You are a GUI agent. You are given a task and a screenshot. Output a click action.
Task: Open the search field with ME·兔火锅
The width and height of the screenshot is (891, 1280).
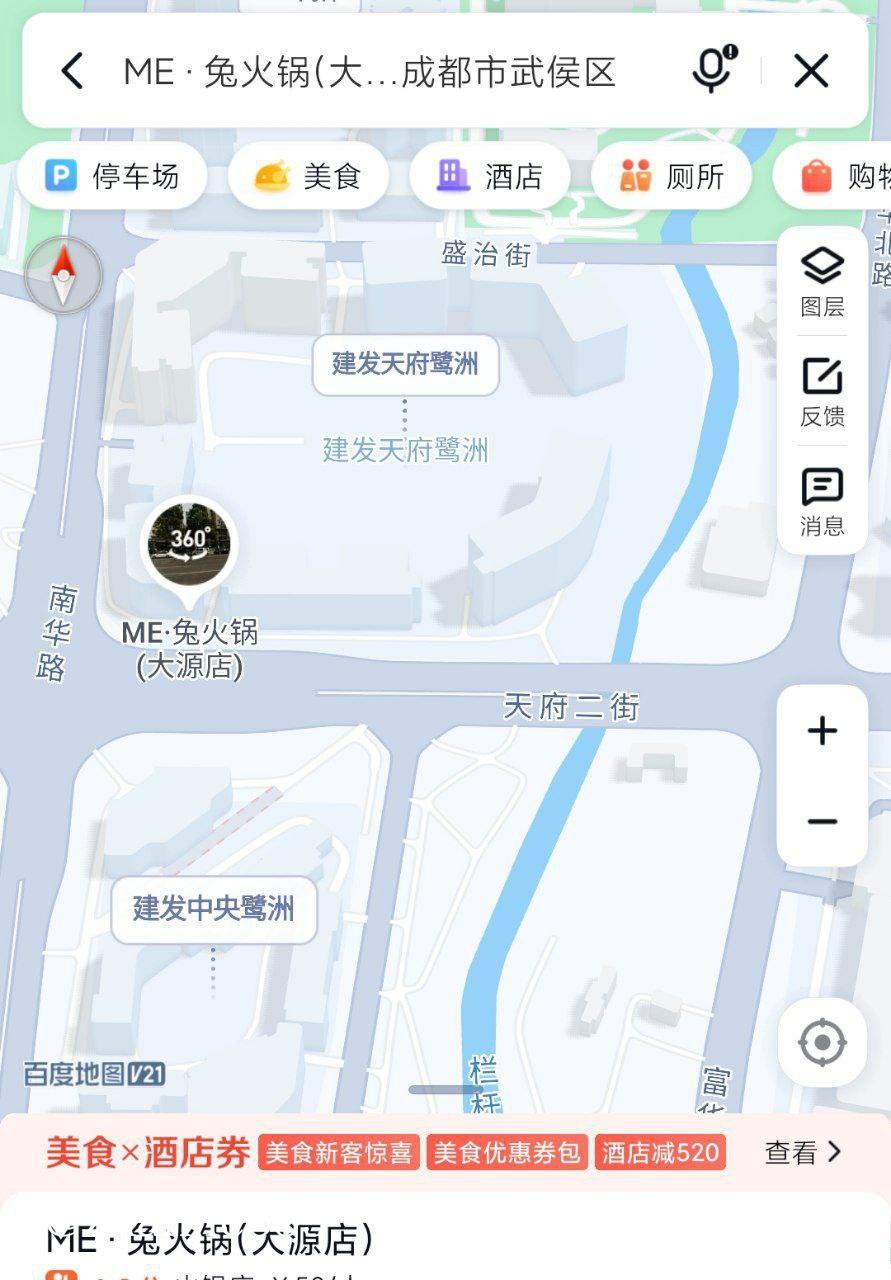coord(370,72)
